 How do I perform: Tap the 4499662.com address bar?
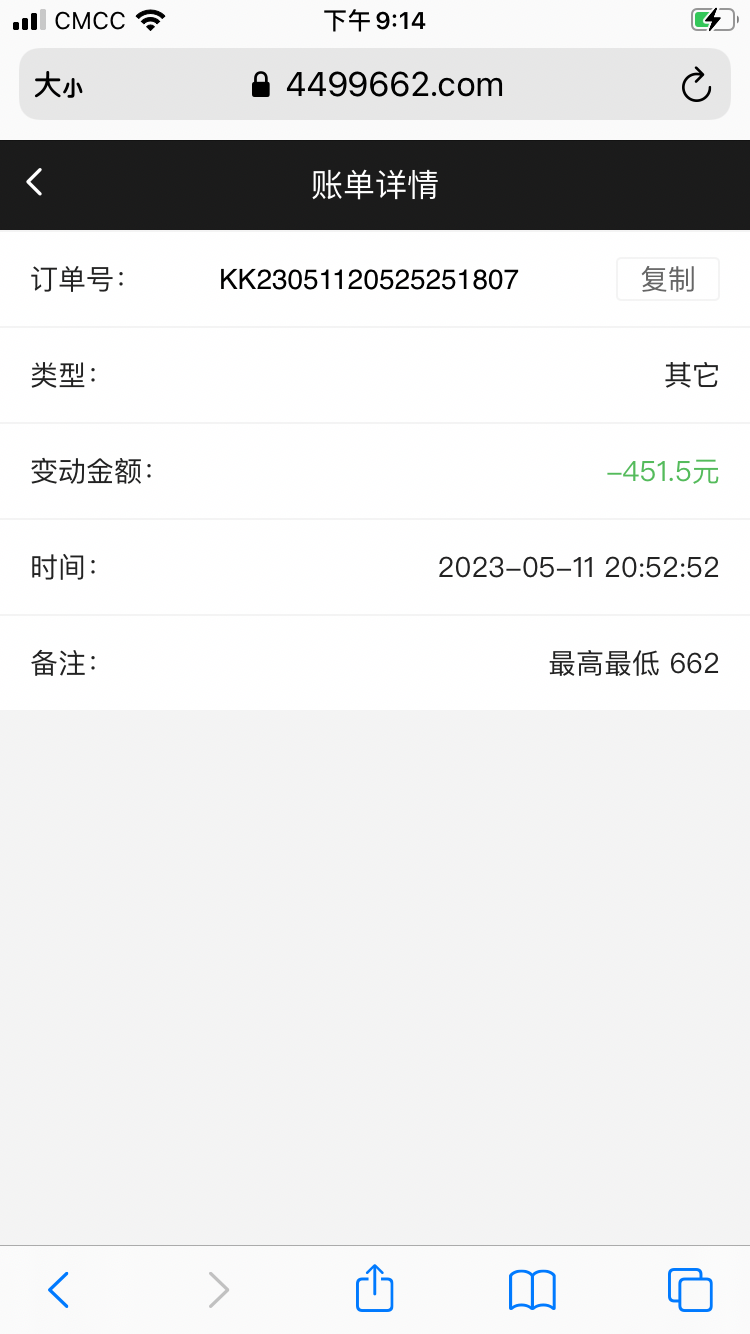[378, 85]
